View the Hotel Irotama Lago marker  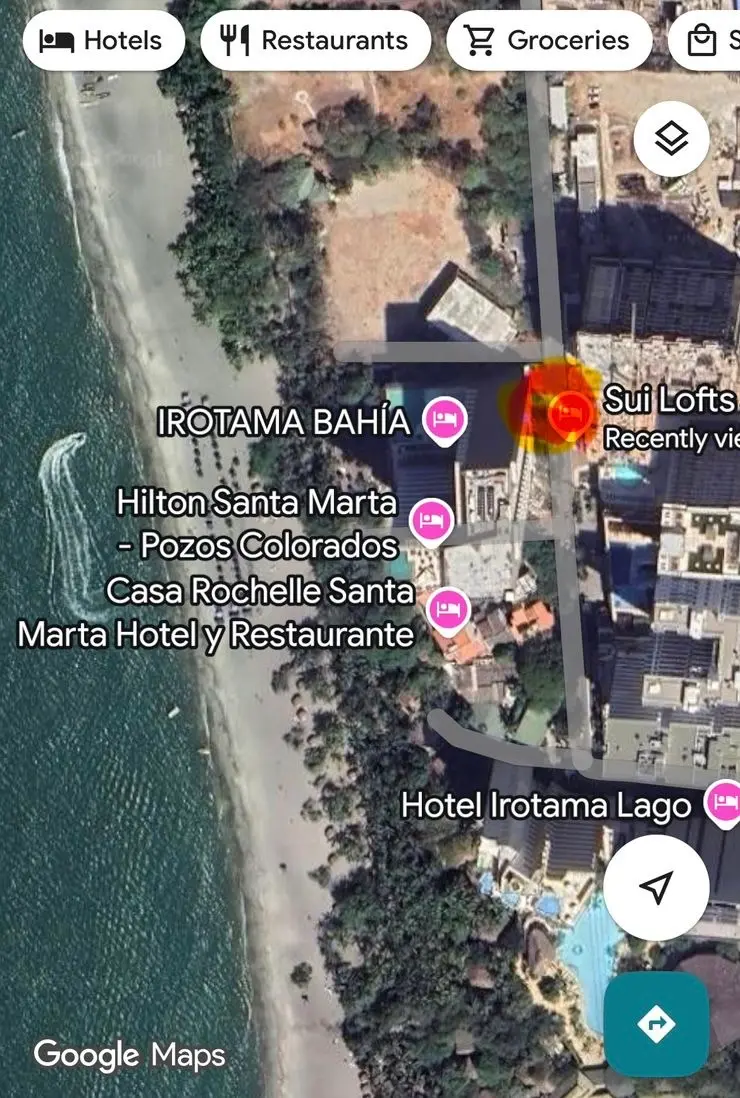pos(723,803)
